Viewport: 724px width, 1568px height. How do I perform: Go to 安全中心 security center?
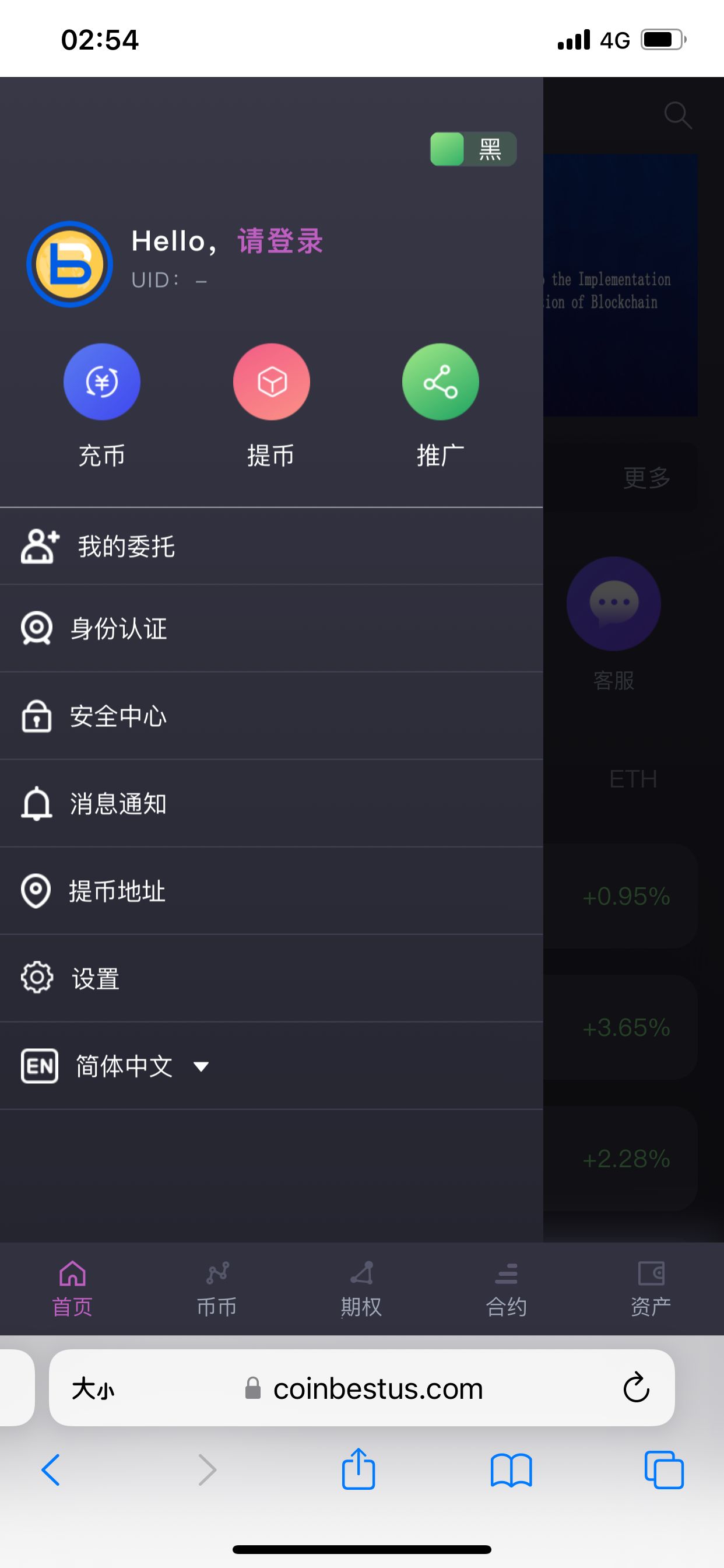point(271,716)
